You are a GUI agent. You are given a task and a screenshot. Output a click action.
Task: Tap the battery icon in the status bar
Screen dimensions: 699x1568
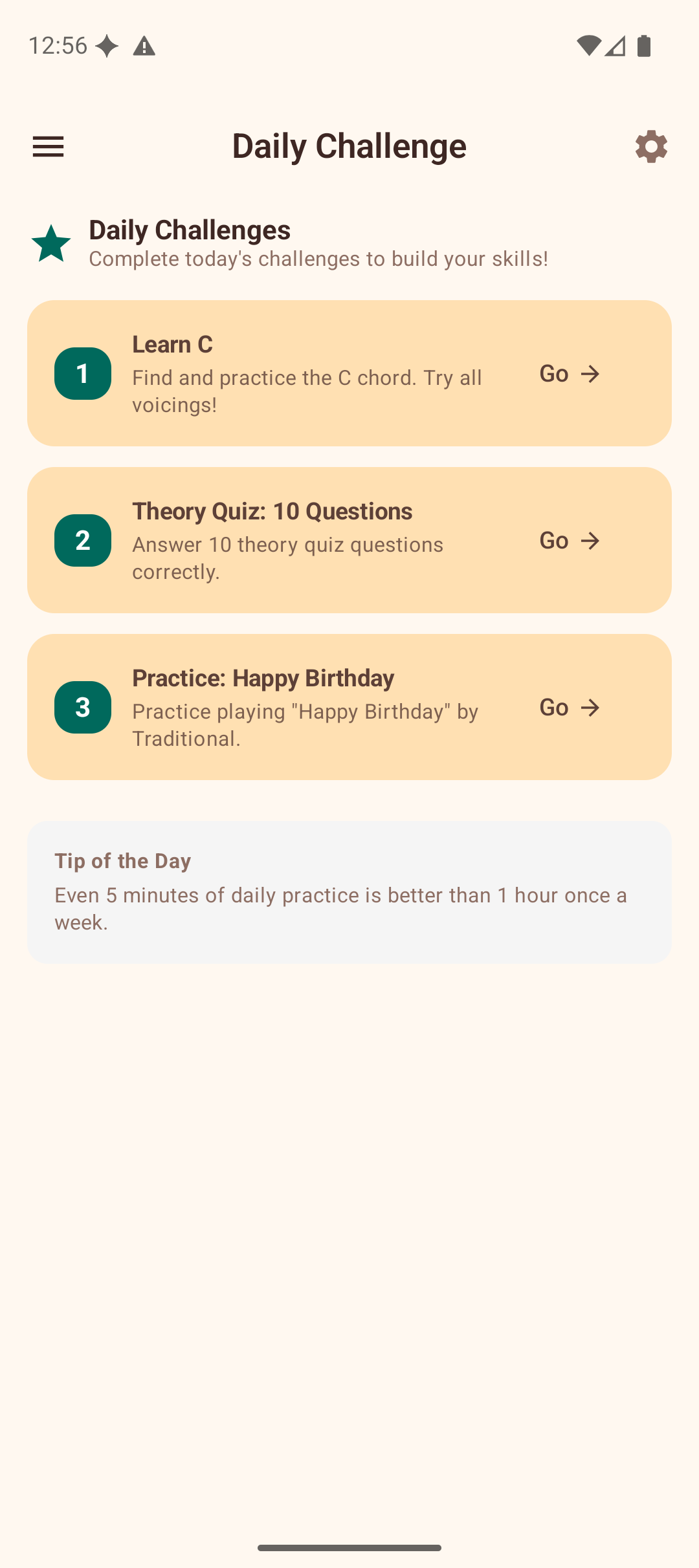click(x=643, y=45)
